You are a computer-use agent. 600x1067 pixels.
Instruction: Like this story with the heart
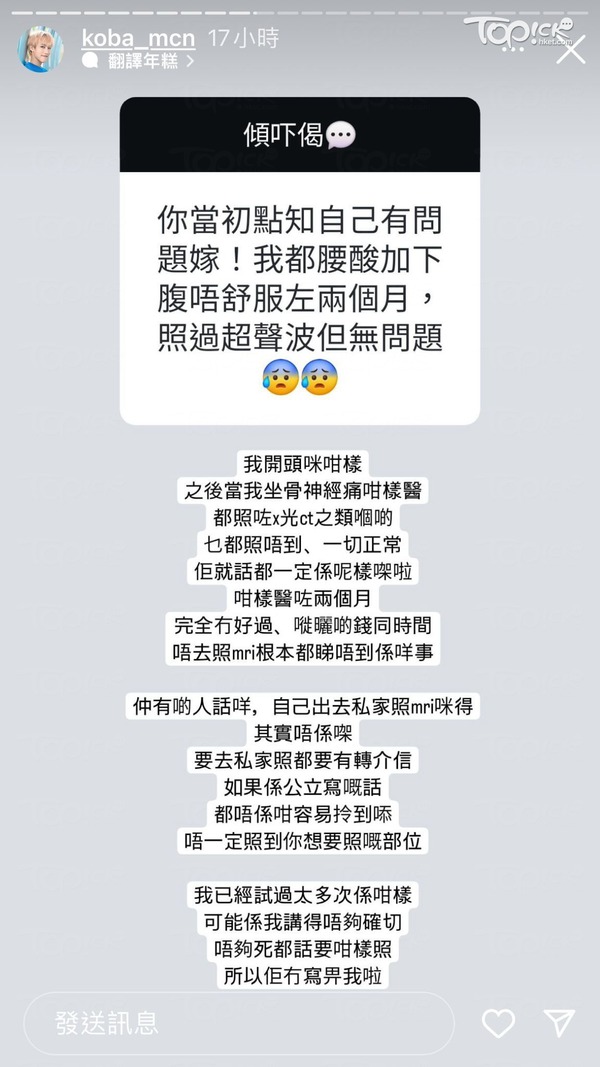[x=499, y=1022]
